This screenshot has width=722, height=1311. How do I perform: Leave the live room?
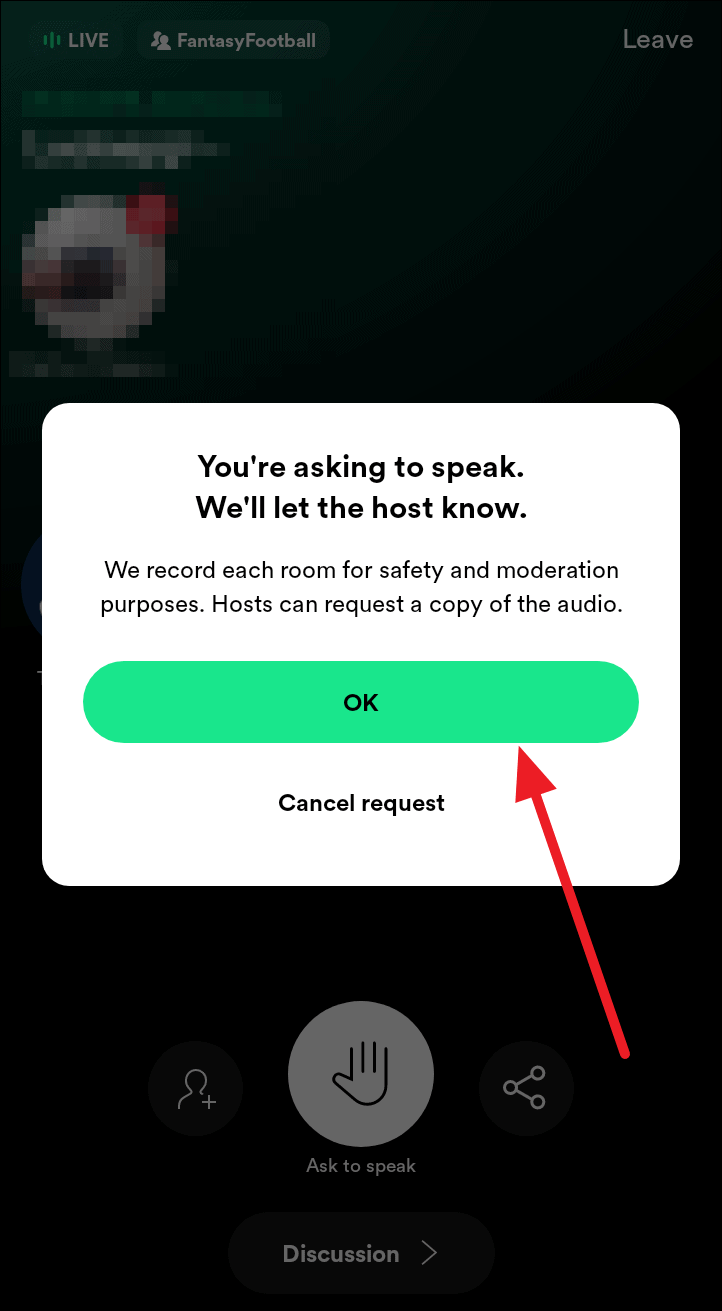click(x=657, y=39)
